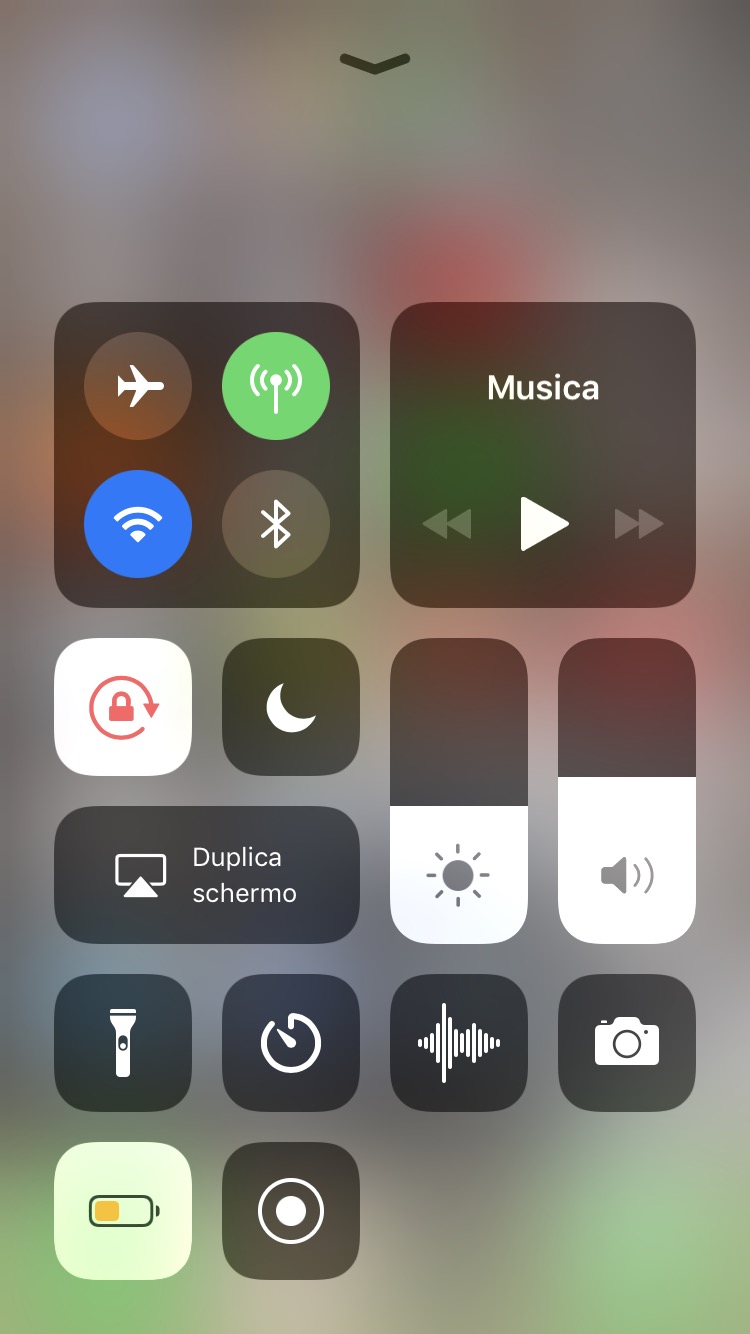Open the Timer shortcut
The height and width of the screenshot is (1334, 750).
(x=291, y=1043)
